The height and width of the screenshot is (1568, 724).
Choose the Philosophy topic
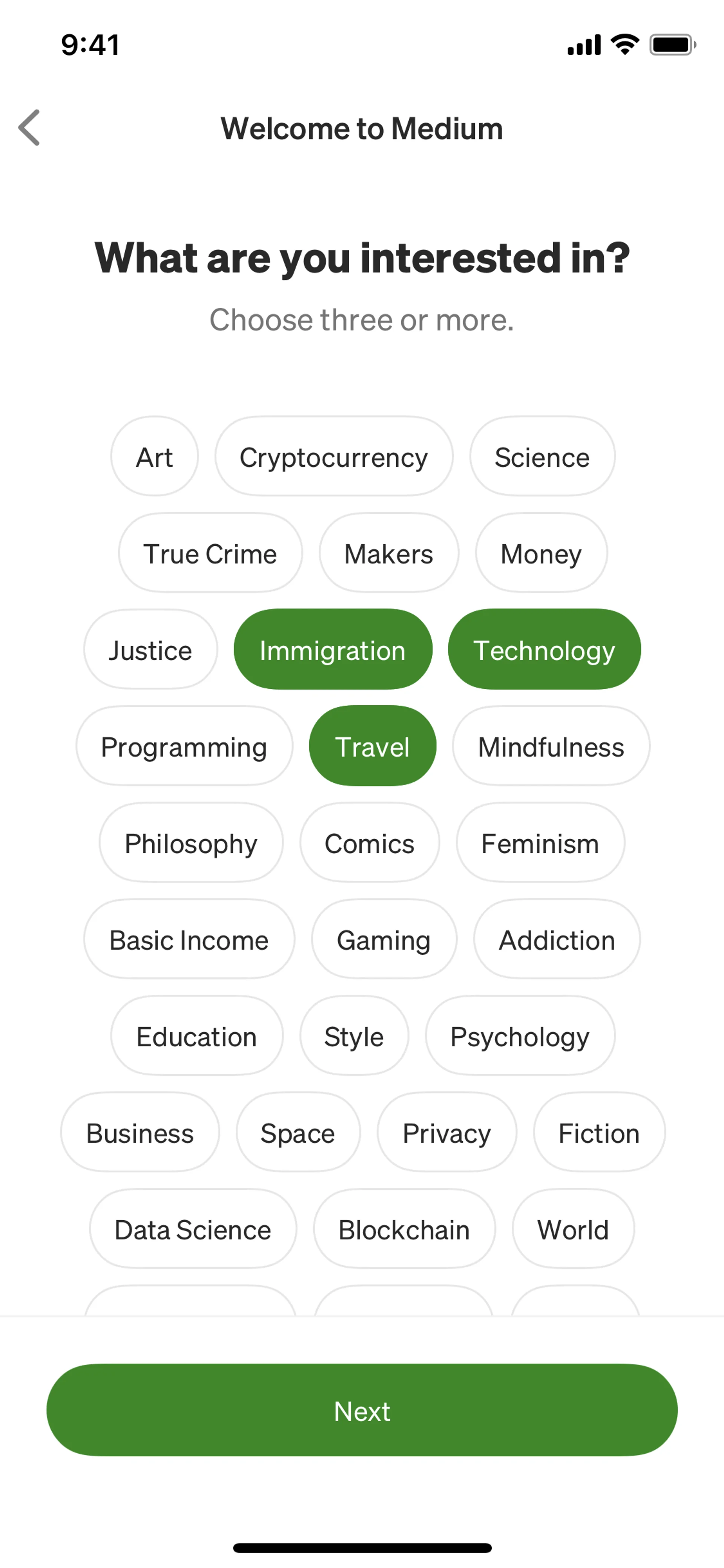coord(191,843)
